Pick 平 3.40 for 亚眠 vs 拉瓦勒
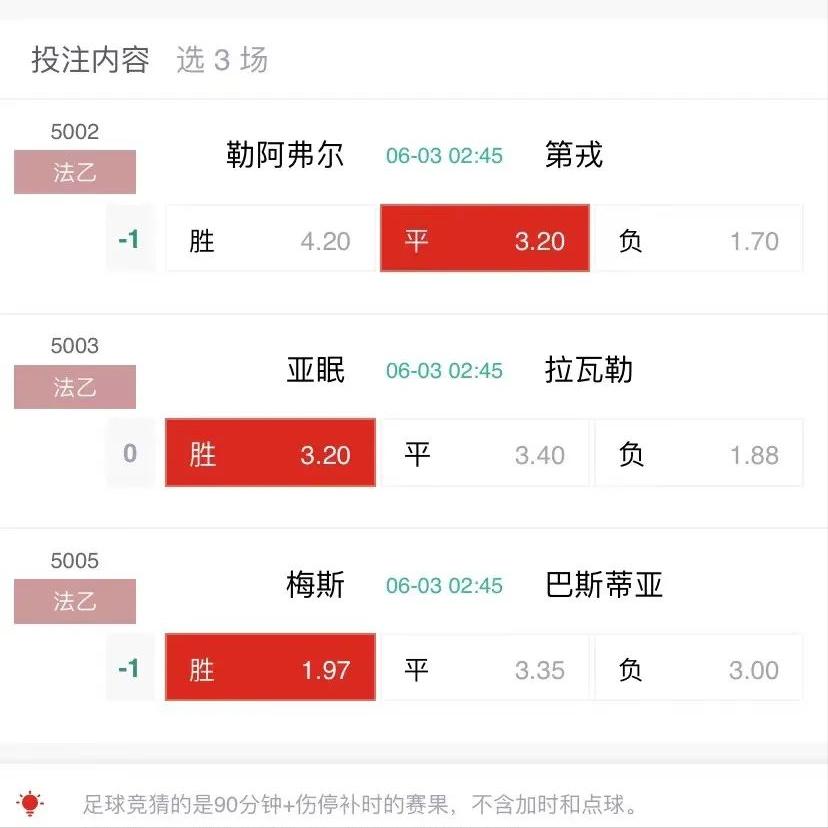 485,454
